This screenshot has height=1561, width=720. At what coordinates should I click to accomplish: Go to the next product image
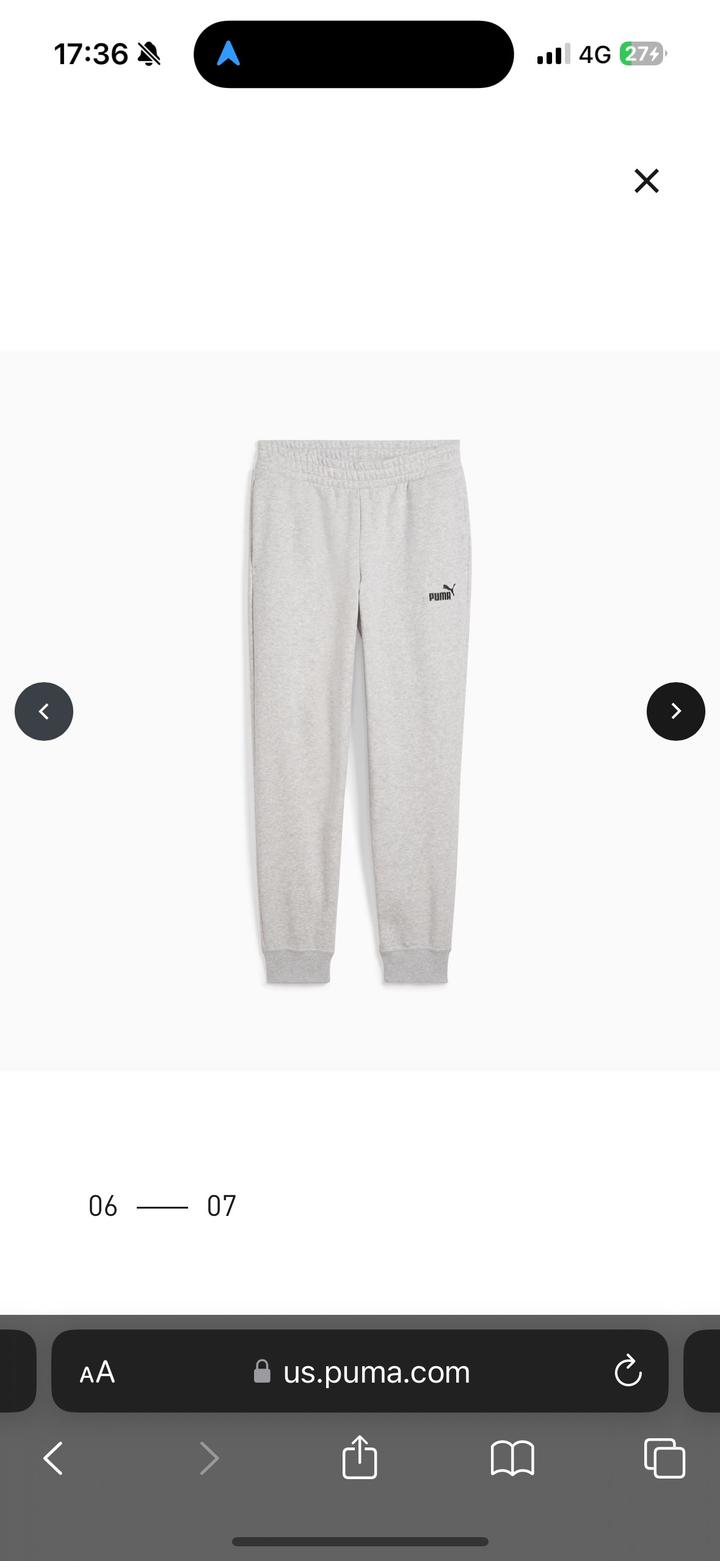pos(676,711)
